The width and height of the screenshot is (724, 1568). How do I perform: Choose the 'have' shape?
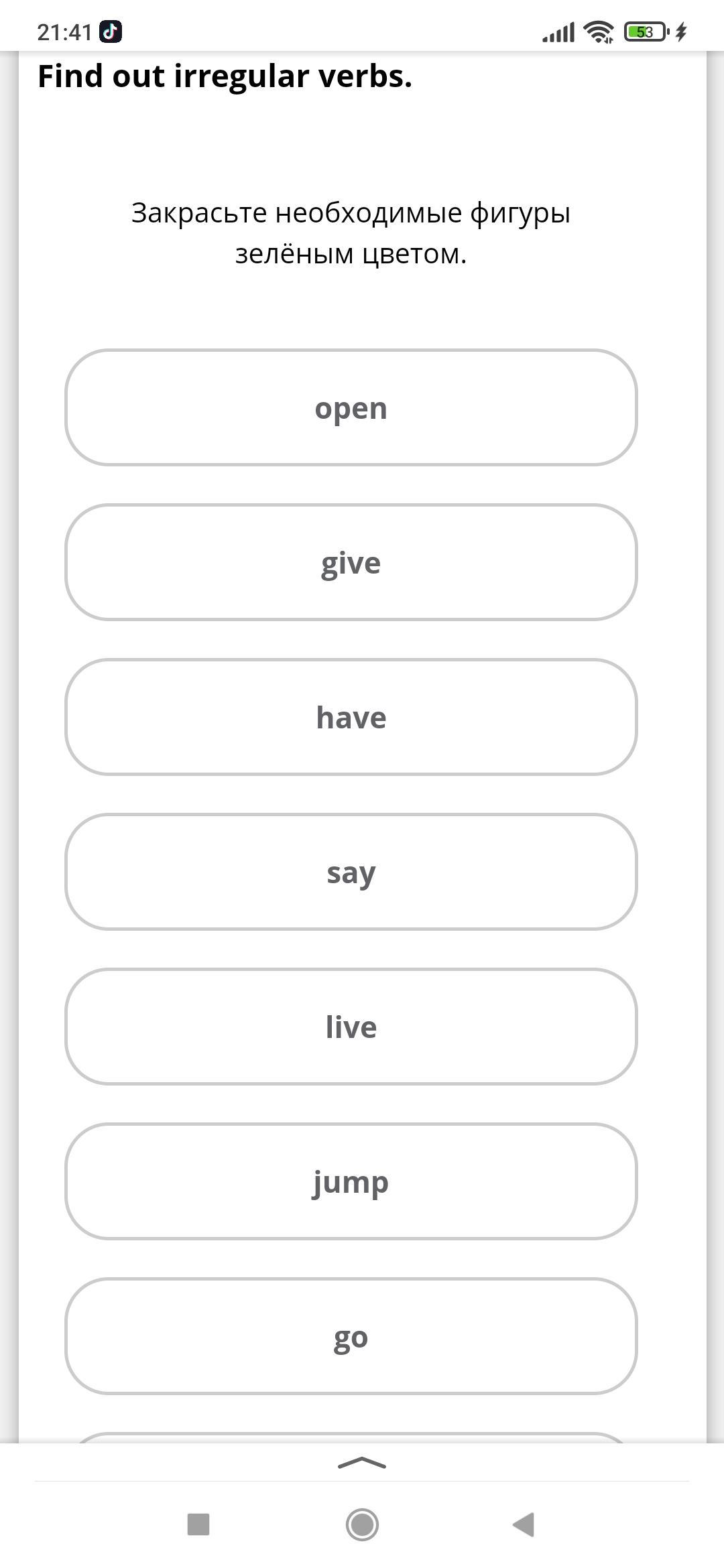pos(351,717)
